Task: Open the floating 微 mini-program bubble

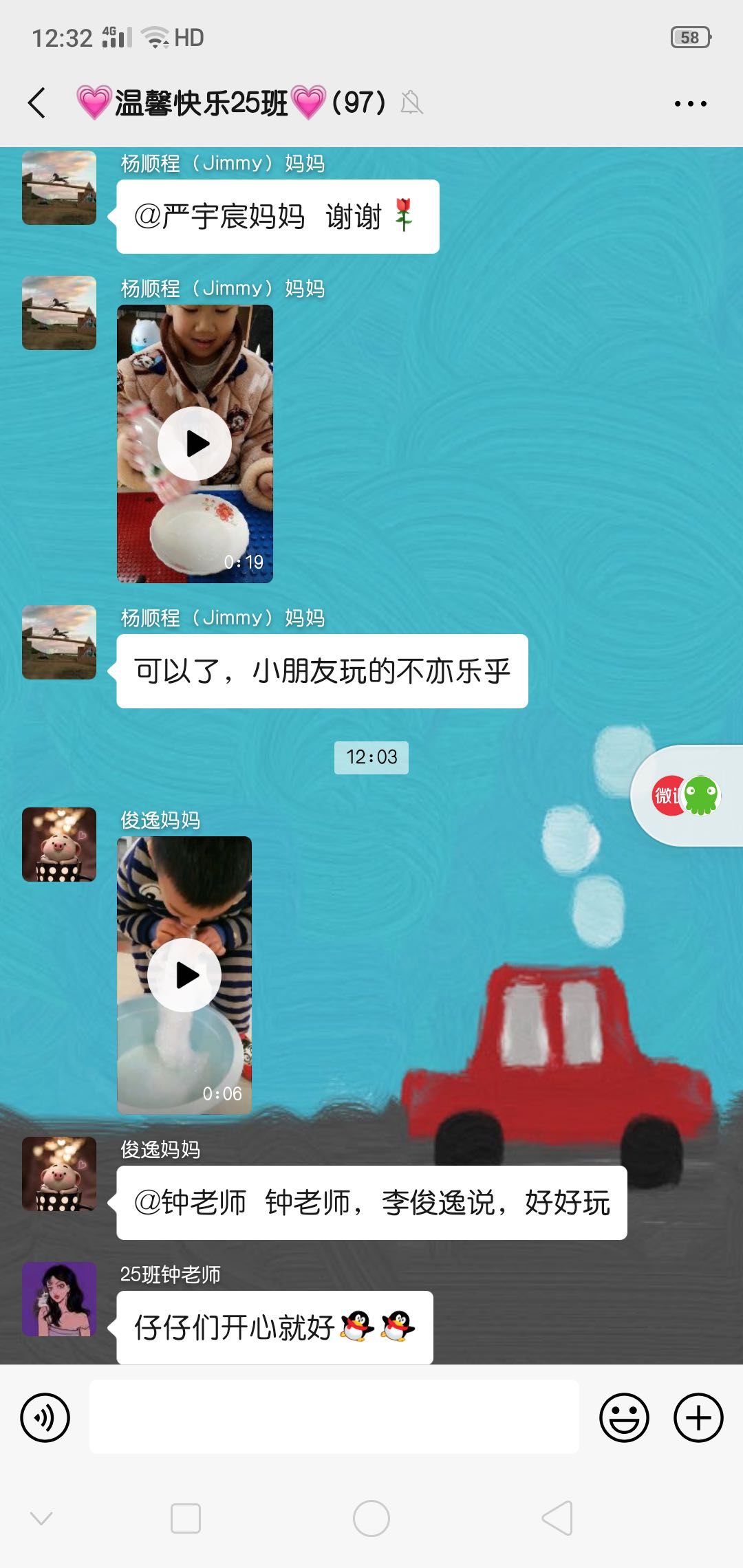Action: (686, 795)
